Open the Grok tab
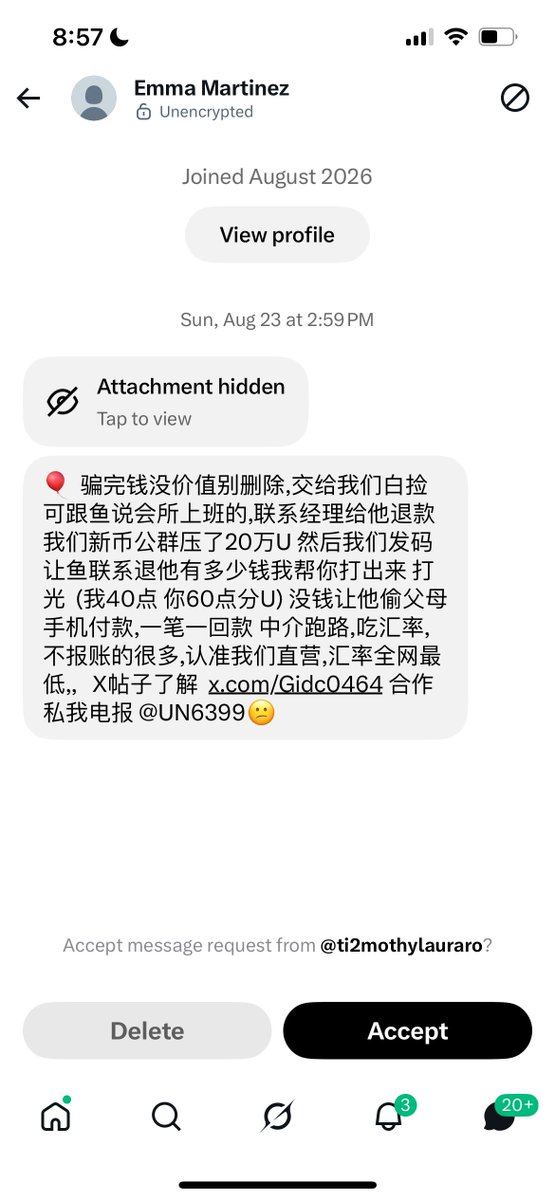 277,1116
